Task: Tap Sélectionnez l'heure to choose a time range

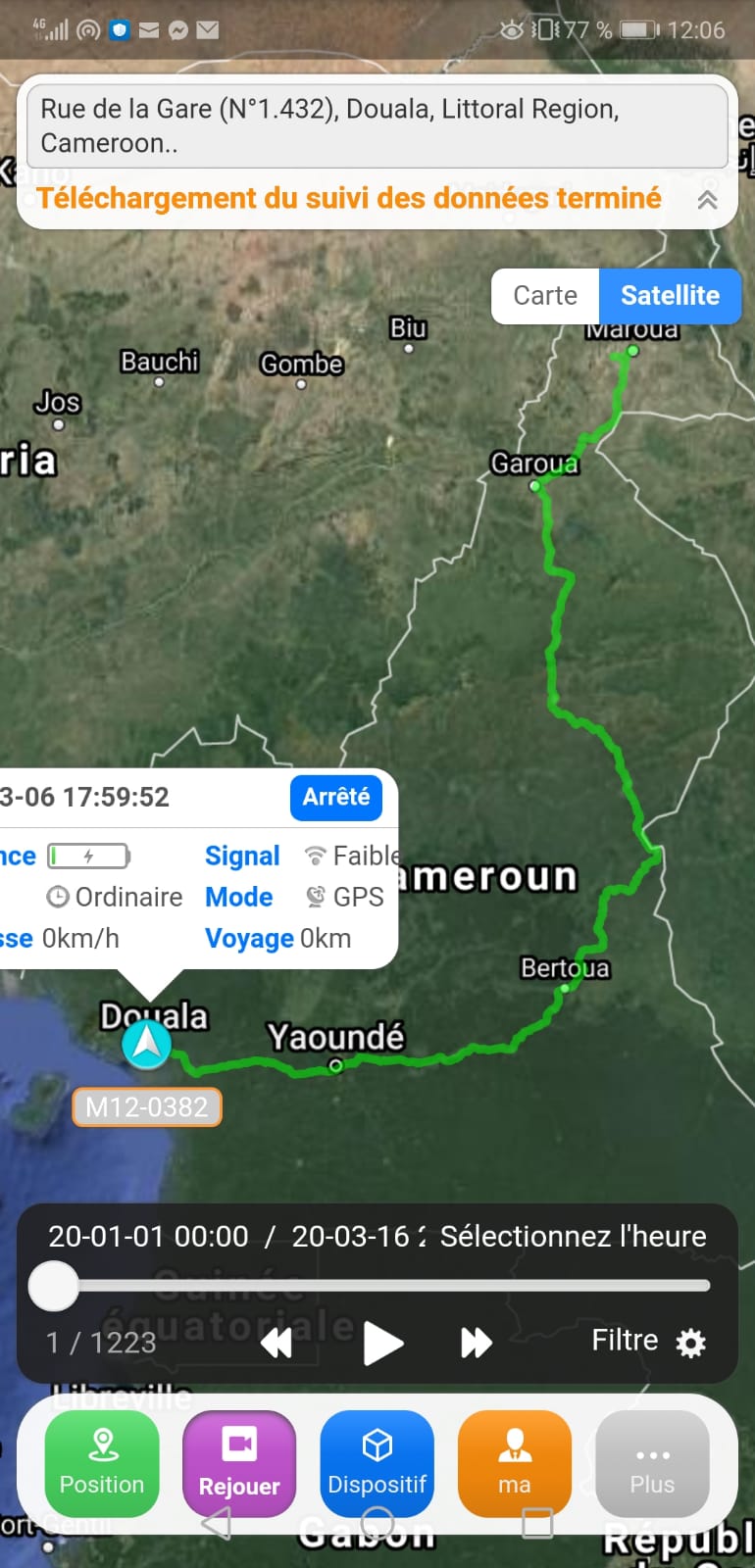Action: point(573,1237)
